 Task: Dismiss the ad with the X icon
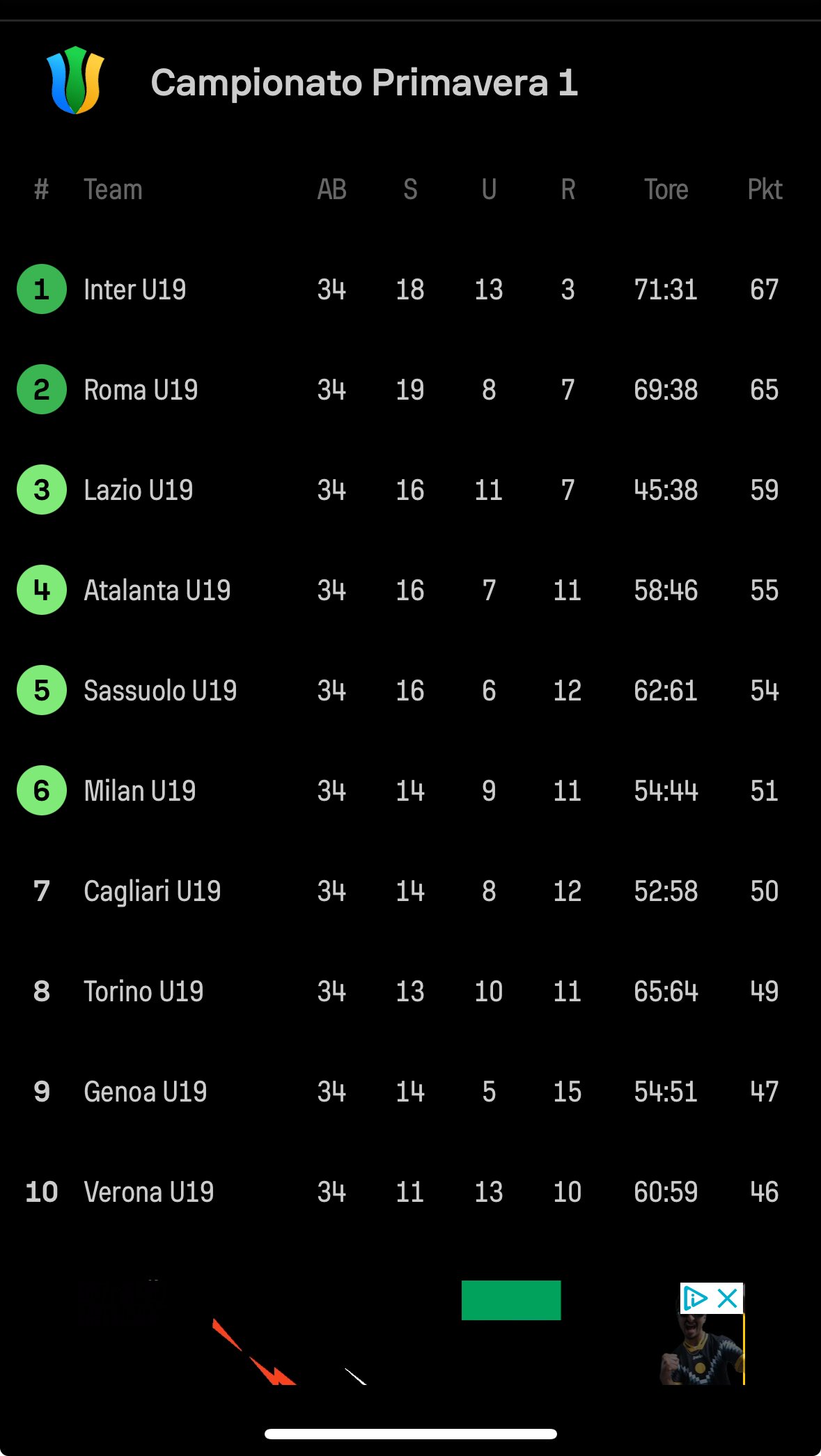pyautogui.click(x=727, y=1298)
